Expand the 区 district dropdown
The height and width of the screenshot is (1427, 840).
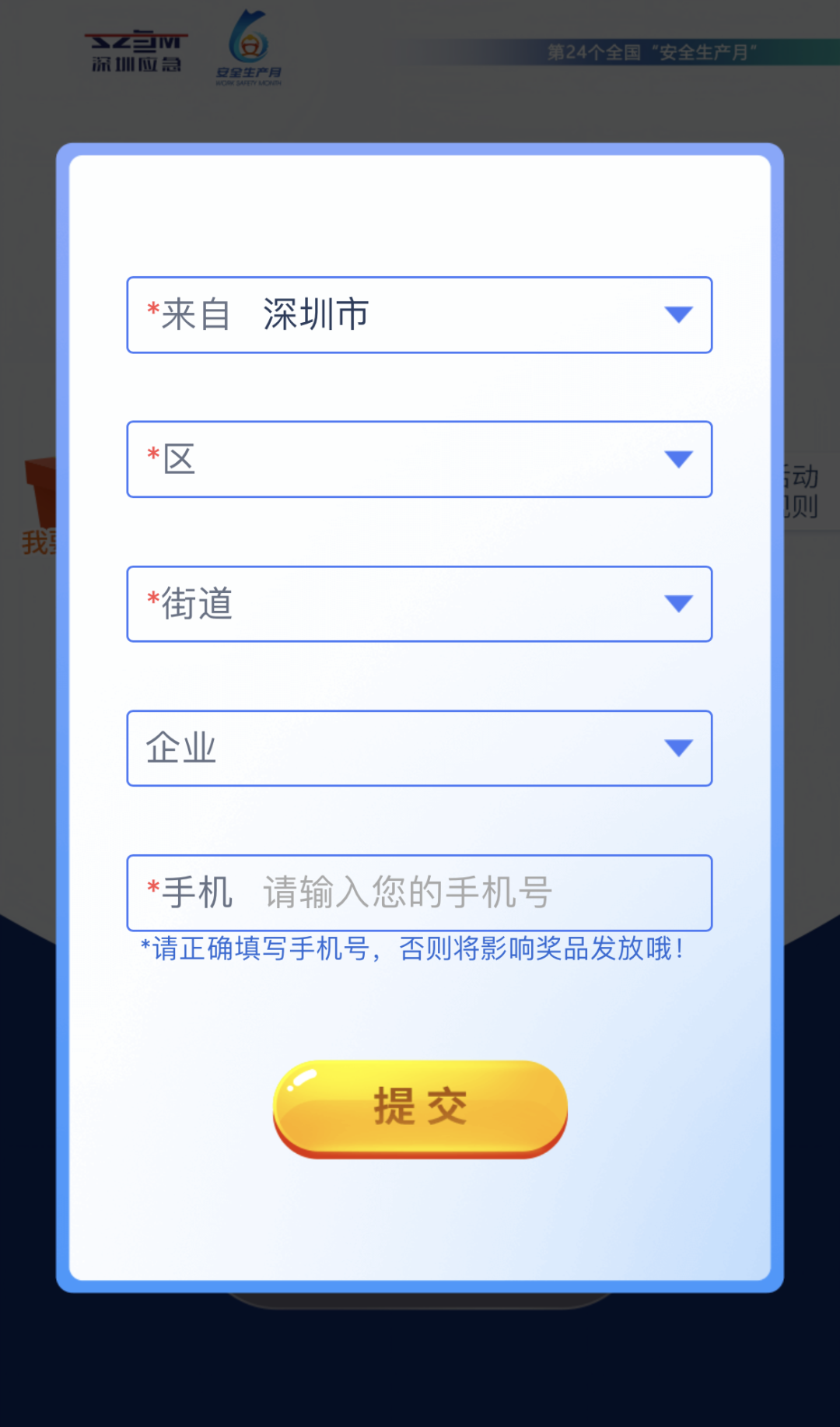pyautogui.click(x=419, y=459)
